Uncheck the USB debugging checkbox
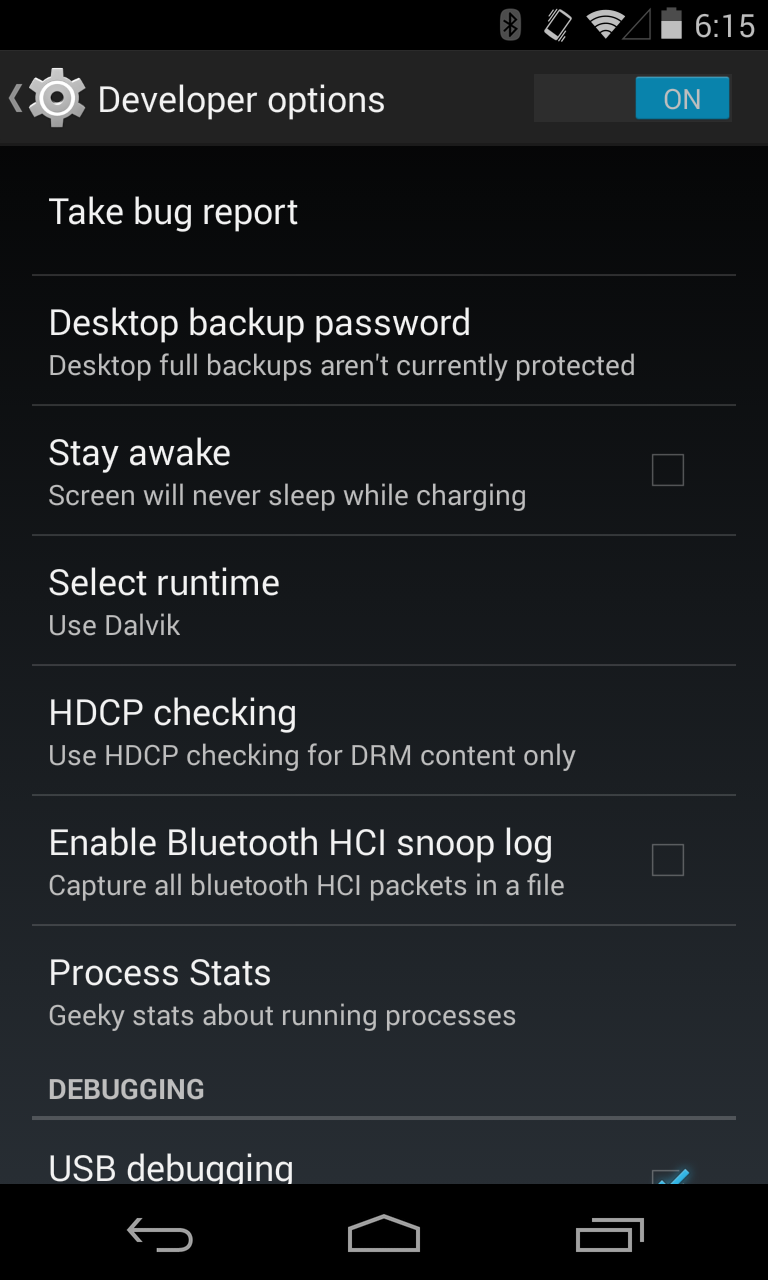Screen dimensions: 768x1280 tap(668, 1176)
